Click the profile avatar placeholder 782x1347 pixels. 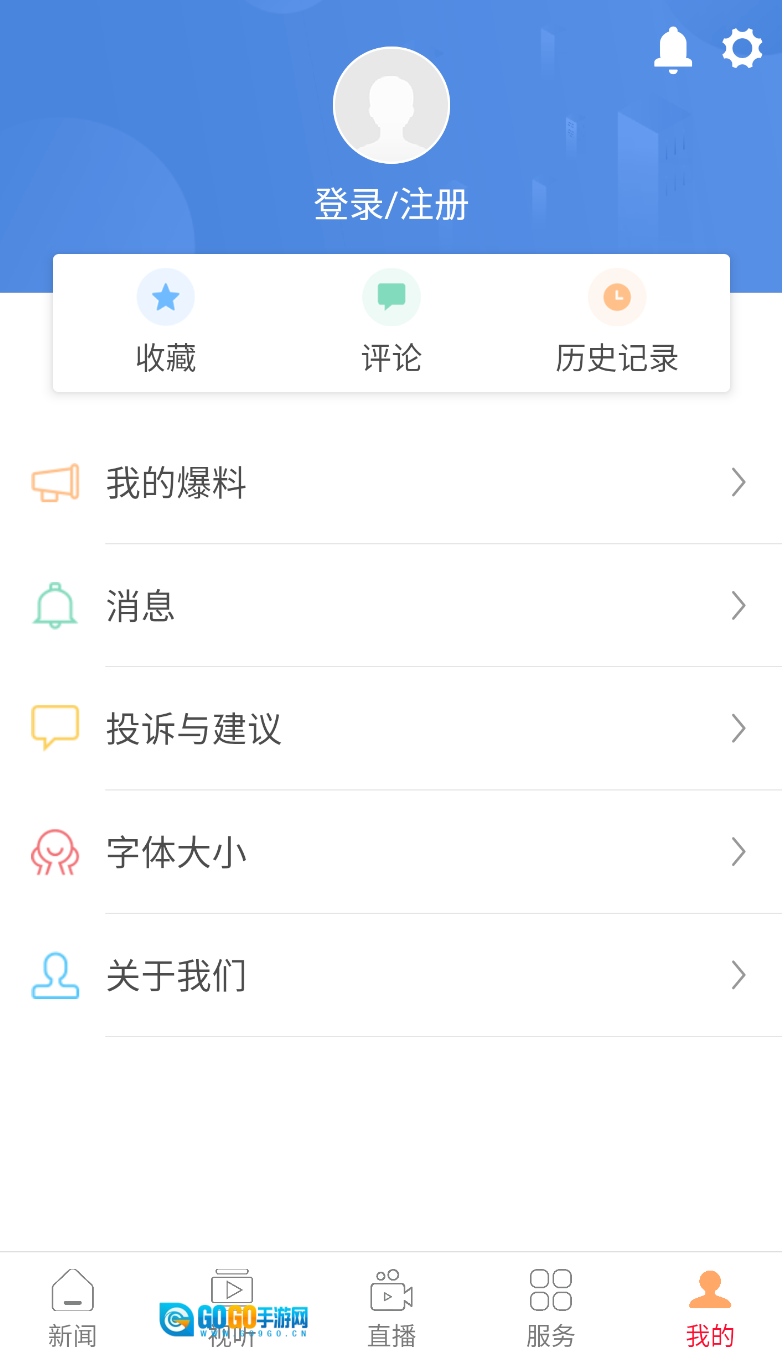tap(391, 104)
